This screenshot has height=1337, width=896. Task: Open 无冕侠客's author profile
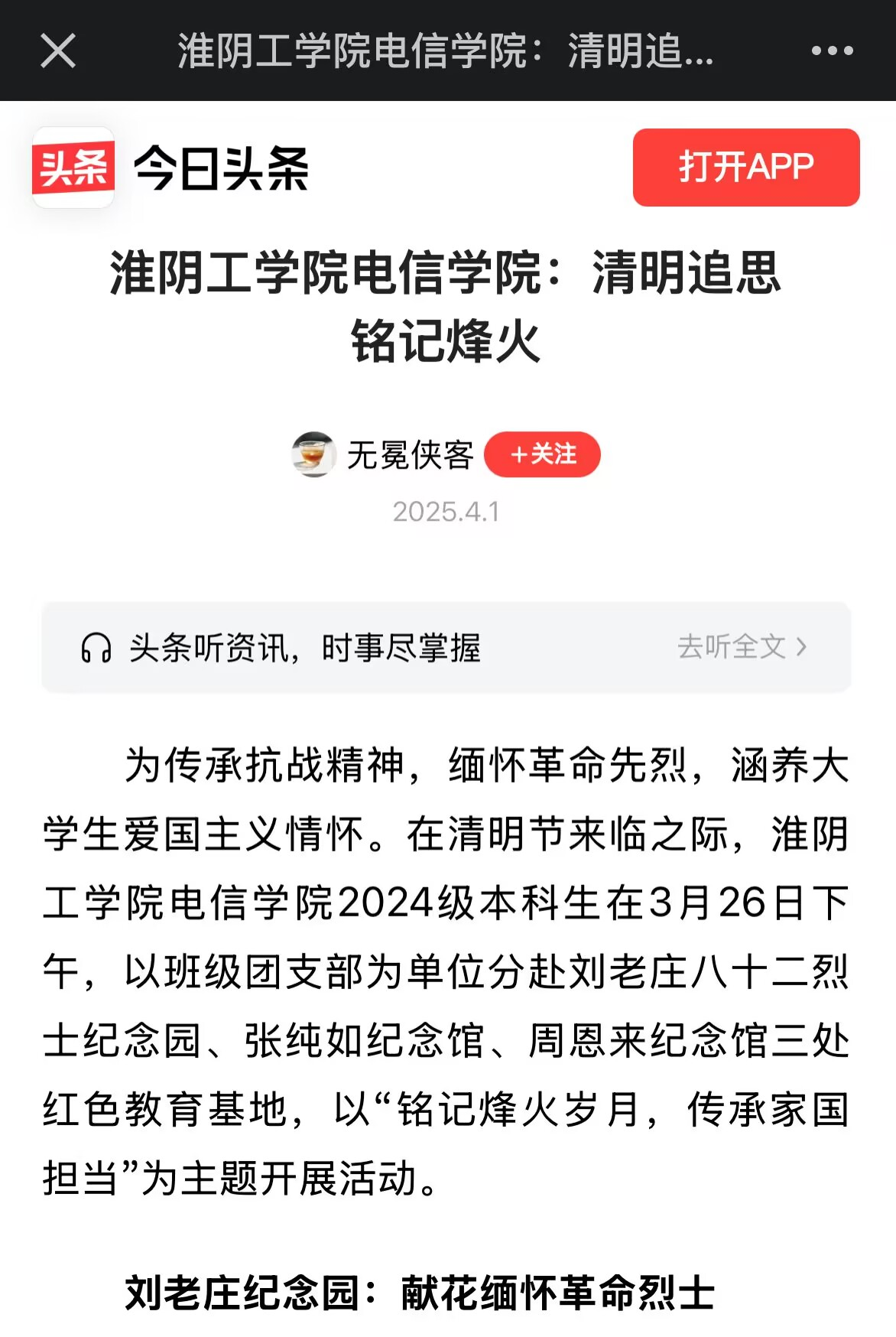410,455
